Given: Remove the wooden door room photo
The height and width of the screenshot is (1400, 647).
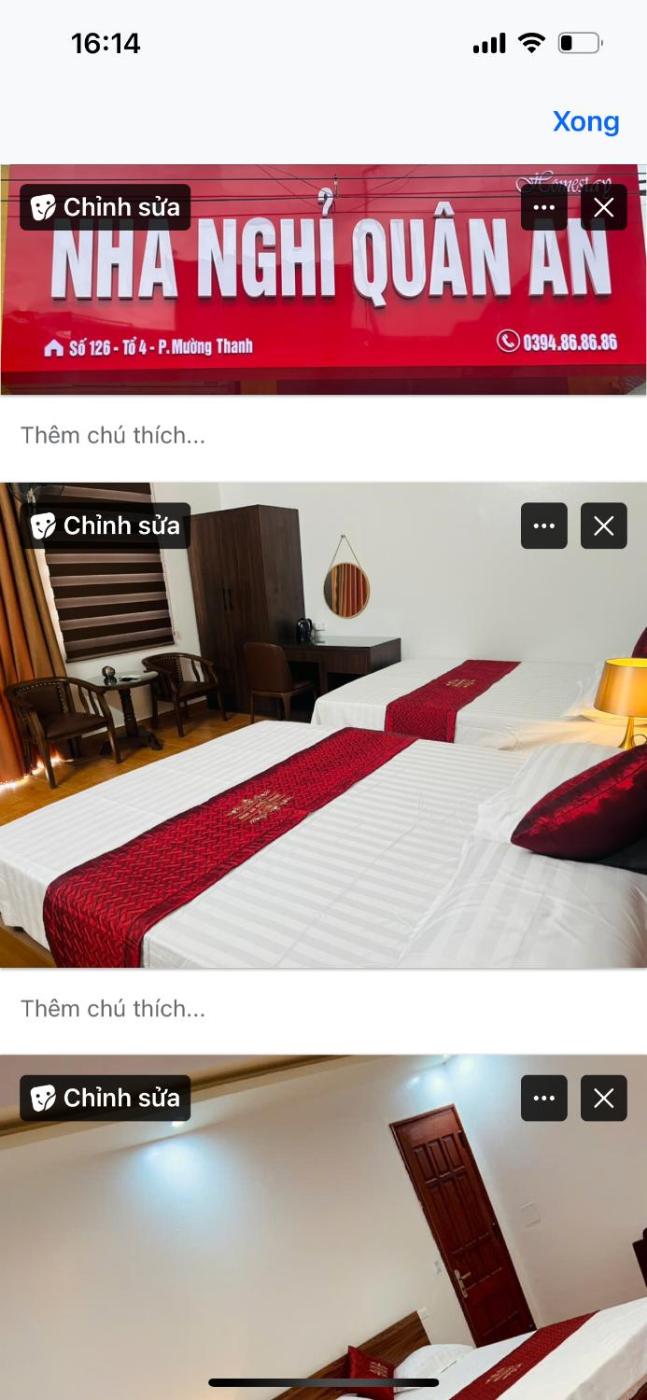Looking at the screenshot, I should coord(604,1098).
